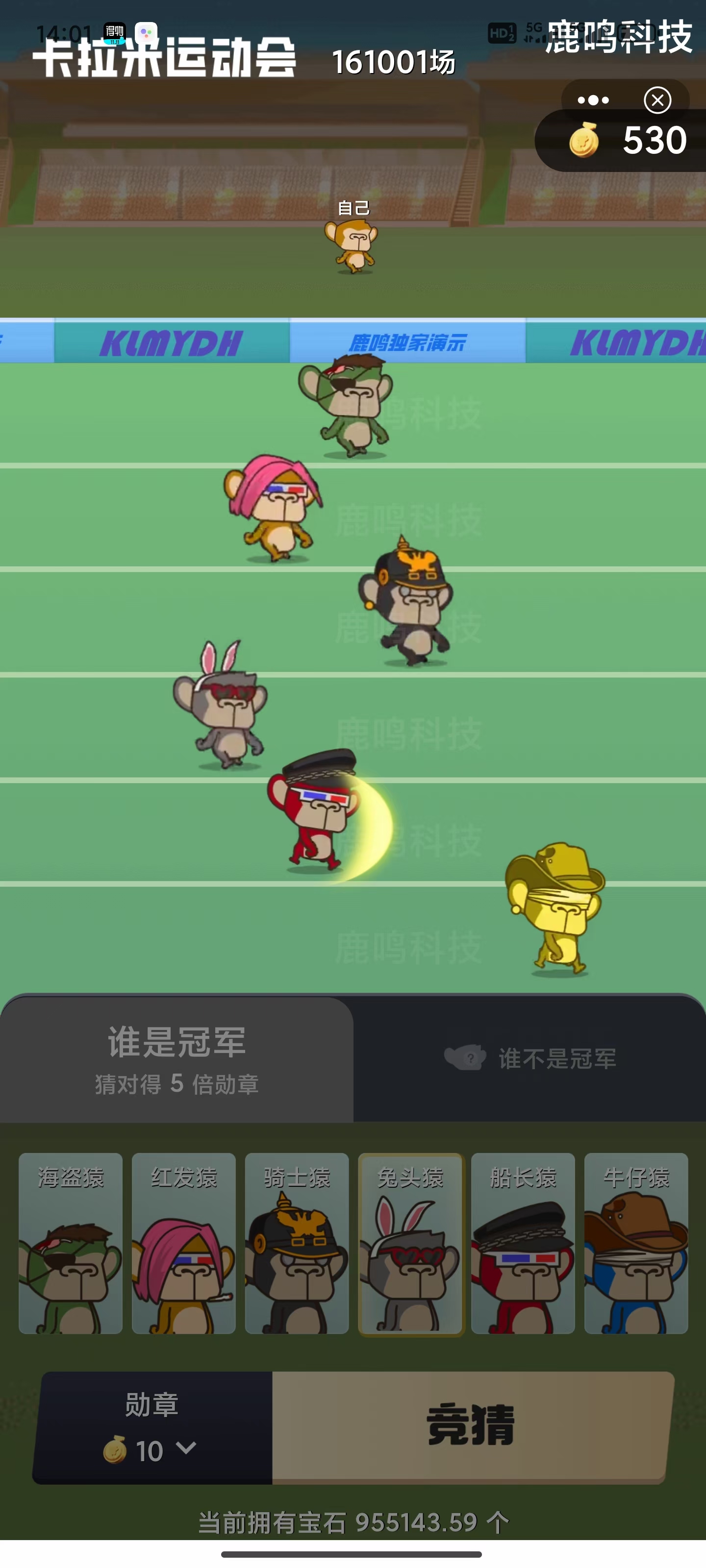Viewport: 706px width, 1568px height.
Task: Select the 海盗猿 card
Action: click(71, 1243)
